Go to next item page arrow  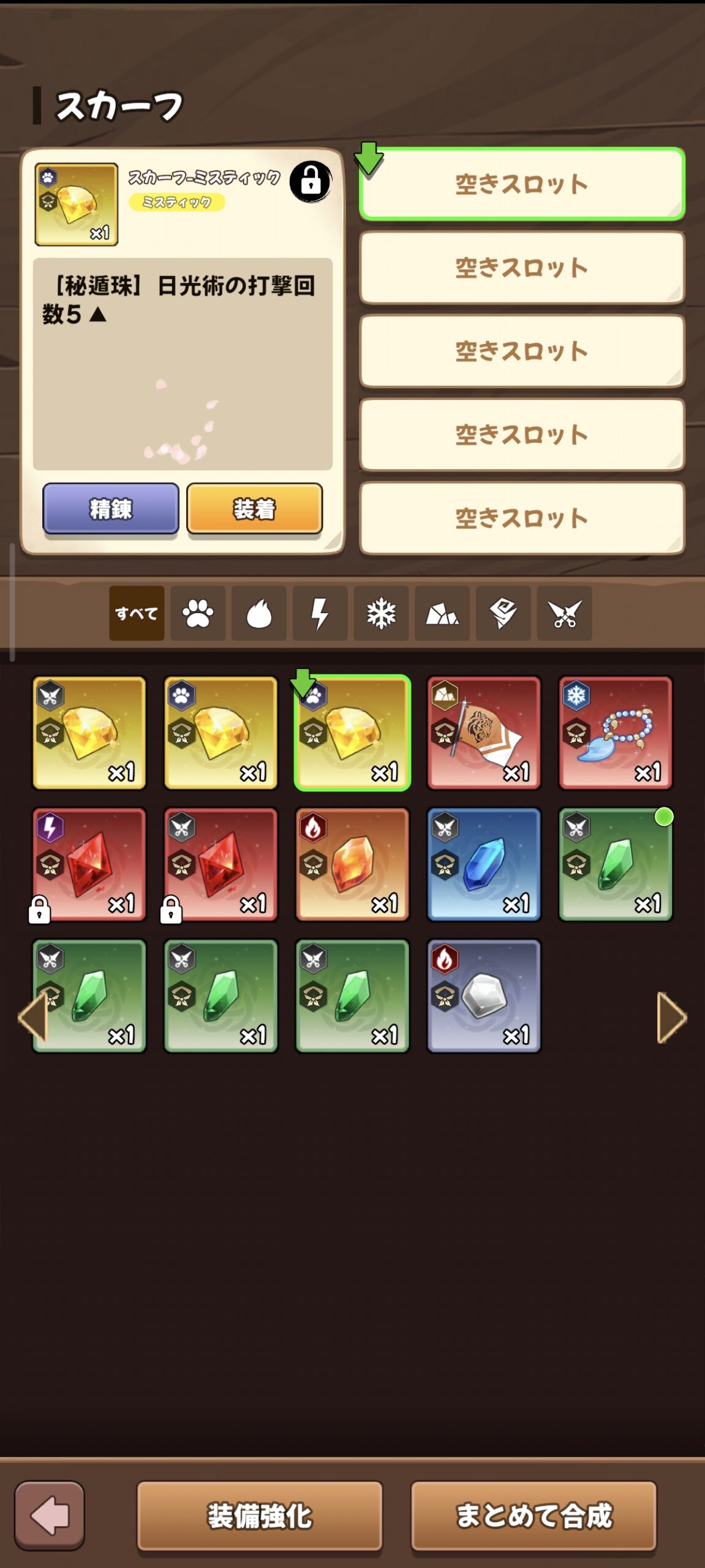coord(671,1017)
